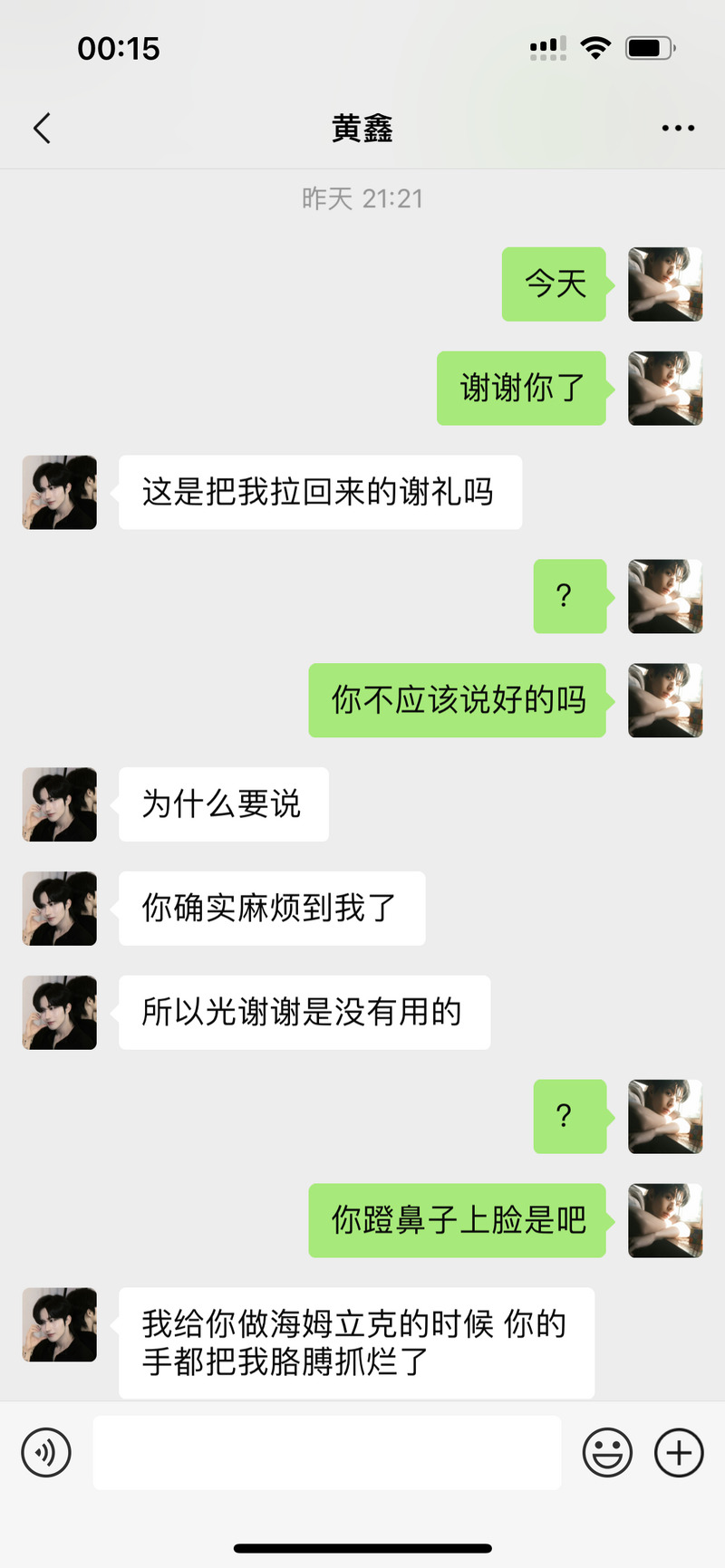Open the plus attachments menu
The height and width of the screenshot is (1568, 725).
tap(679, 1452)
